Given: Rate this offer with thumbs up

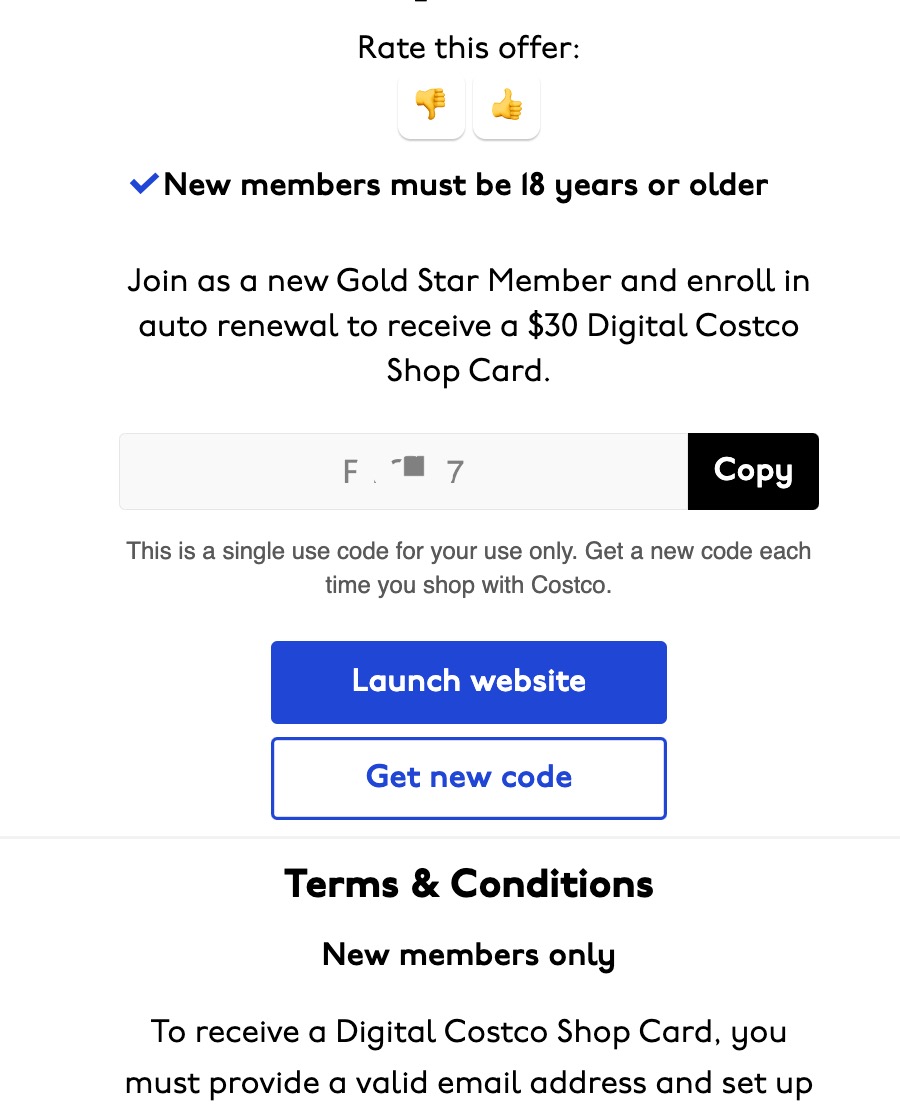Looking at the screenshot, I should click(x=506, y=105).
